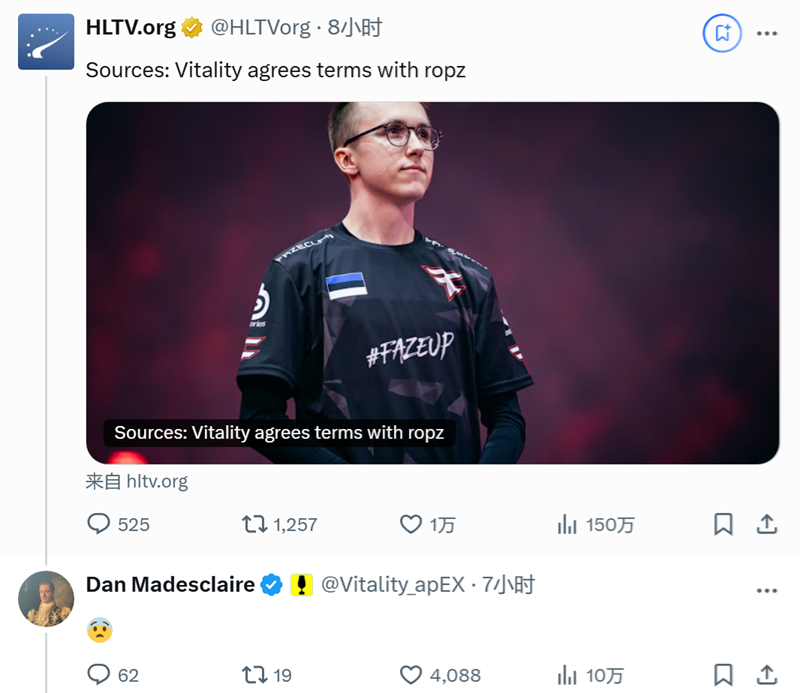Share Dan Madesclaire's reply
The width and height of the screenshot is (800, 693).
[767, 675]
